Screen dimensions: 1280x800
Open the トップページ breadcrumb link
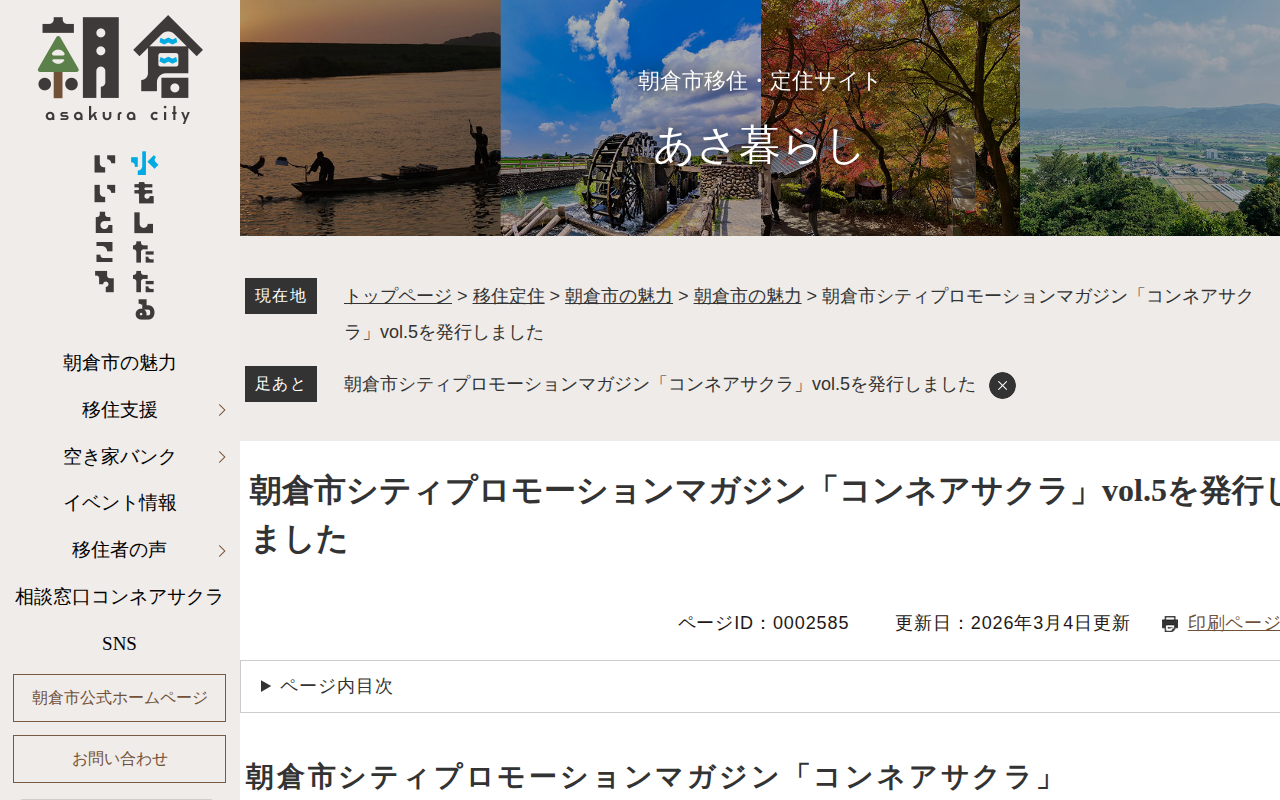(x=398, y=296)
